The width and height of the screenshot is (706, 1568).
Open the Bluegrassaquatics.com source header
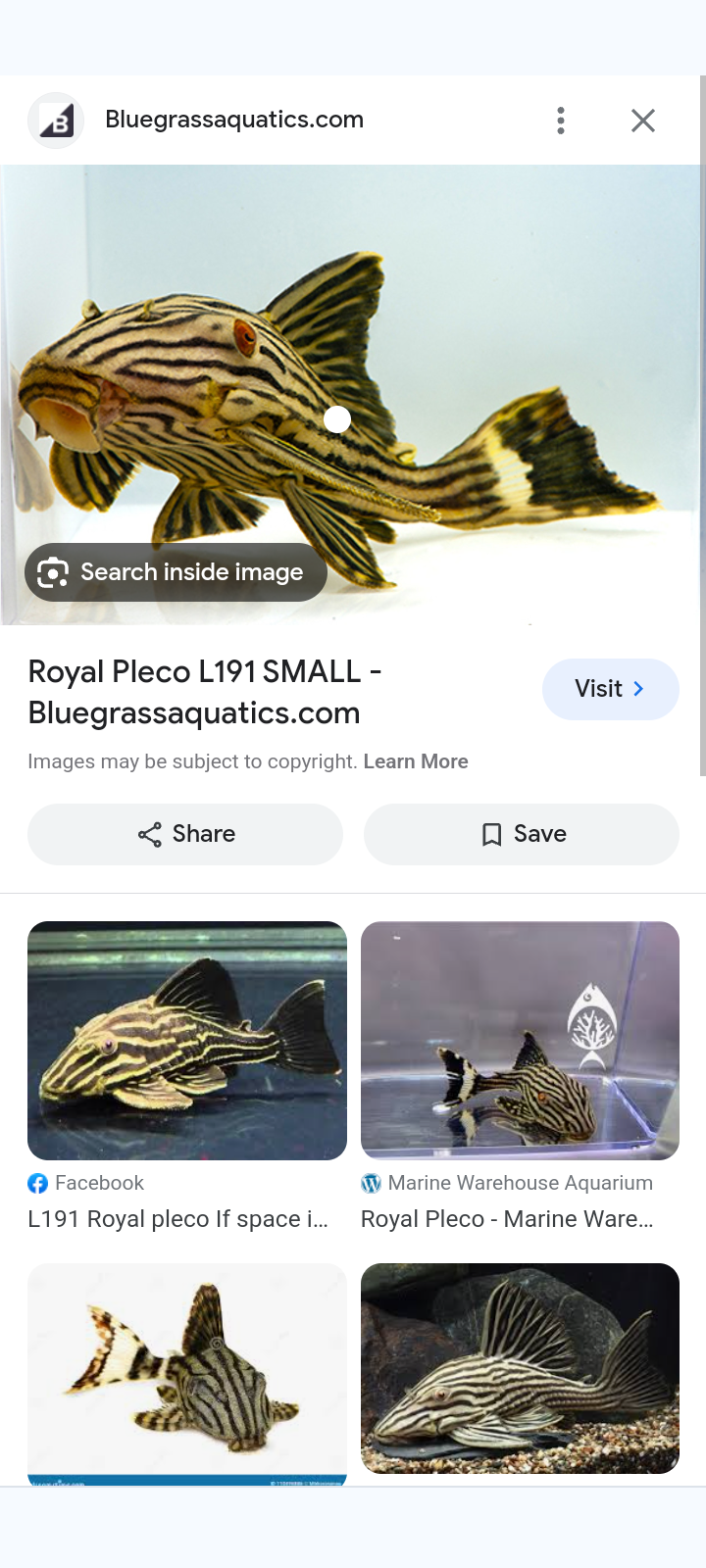pyautogui.click(x=234, y=120)
